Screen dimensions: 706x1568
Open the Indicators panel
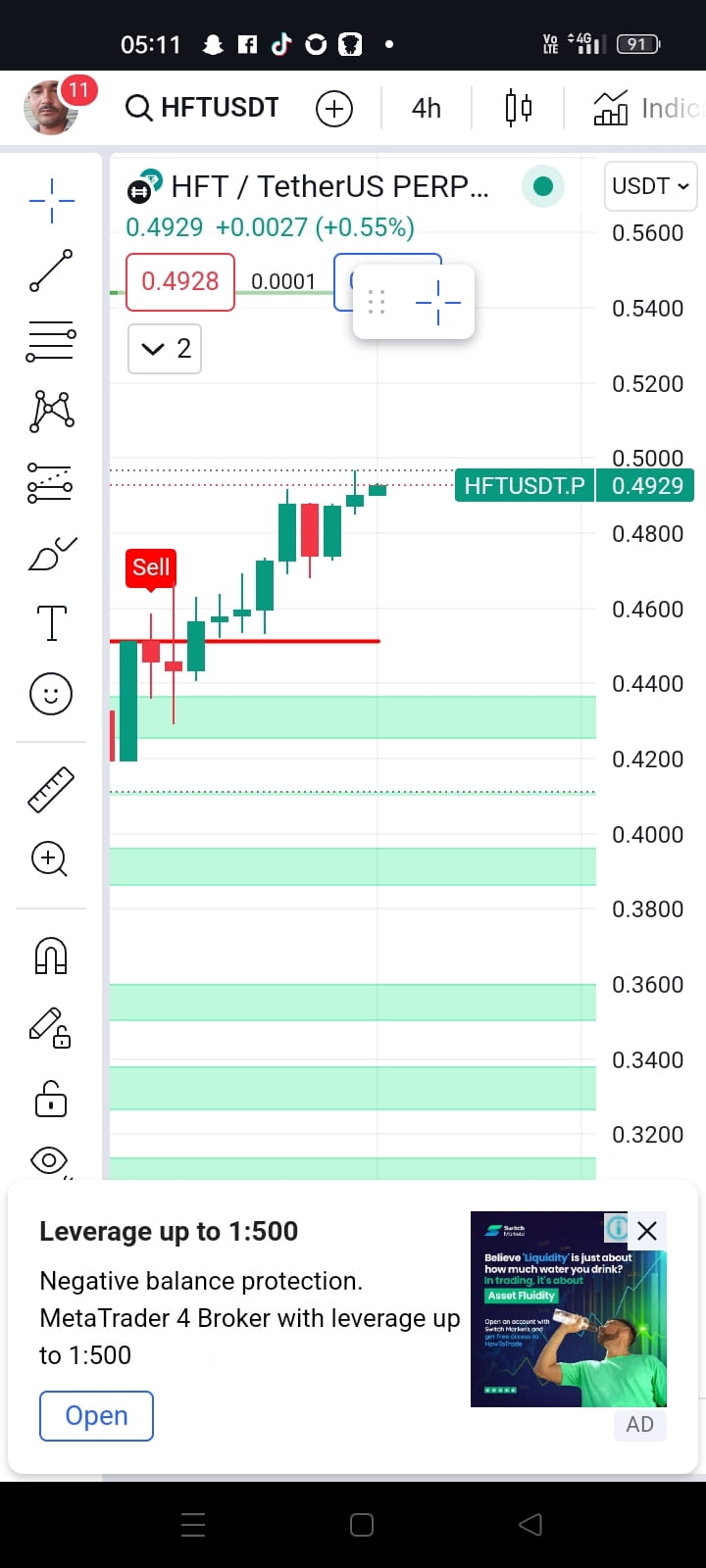(611, 108)
